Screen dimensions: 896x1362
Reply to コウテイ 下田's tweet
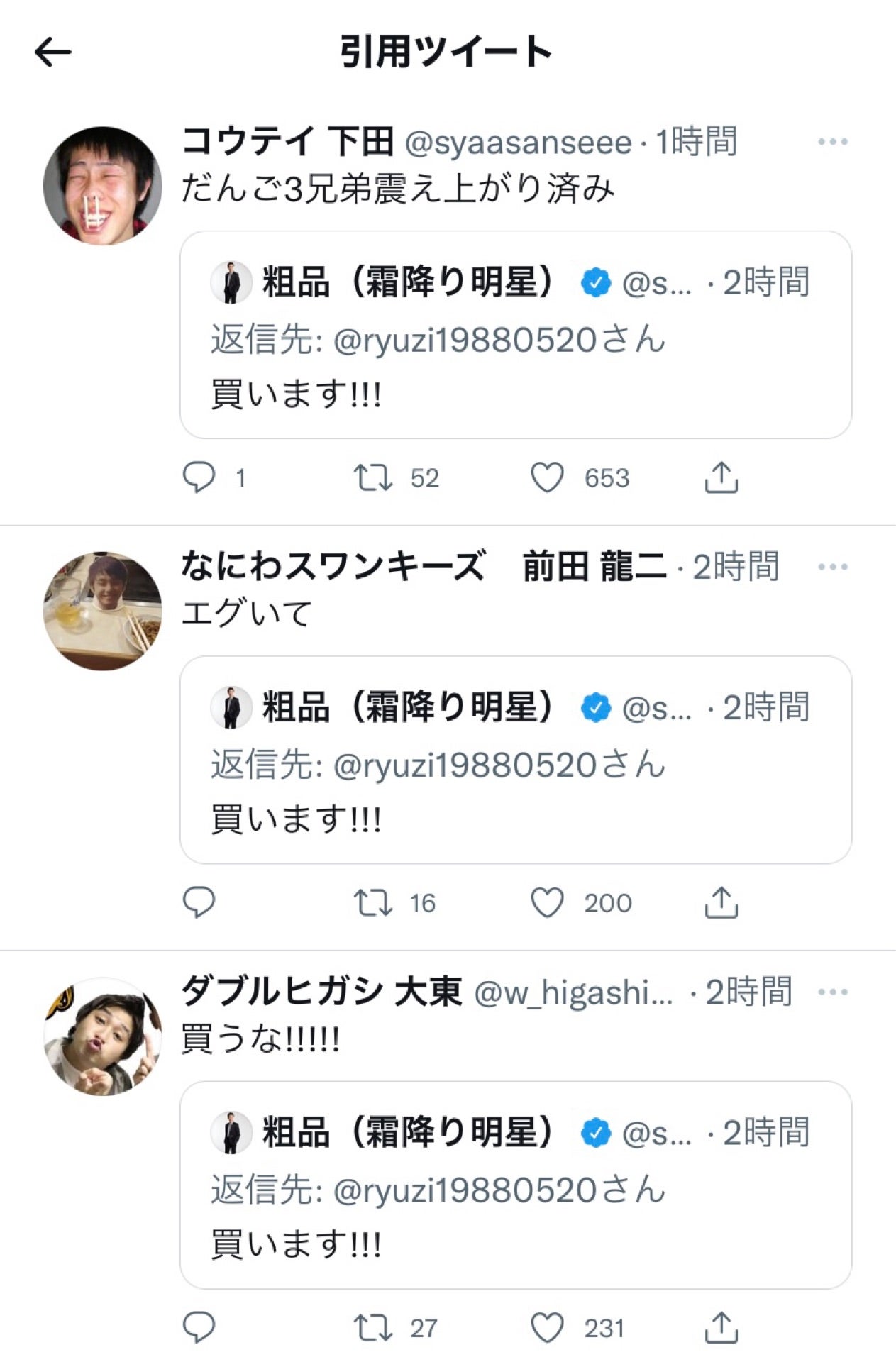tap(199, 477)
